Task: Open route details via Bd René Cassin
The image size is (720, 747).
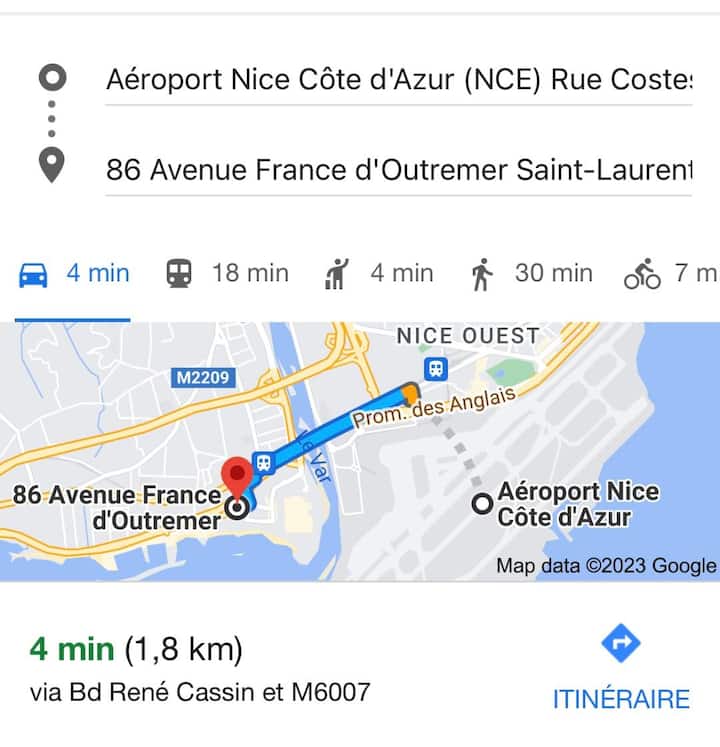Action: tap(200, 690)
